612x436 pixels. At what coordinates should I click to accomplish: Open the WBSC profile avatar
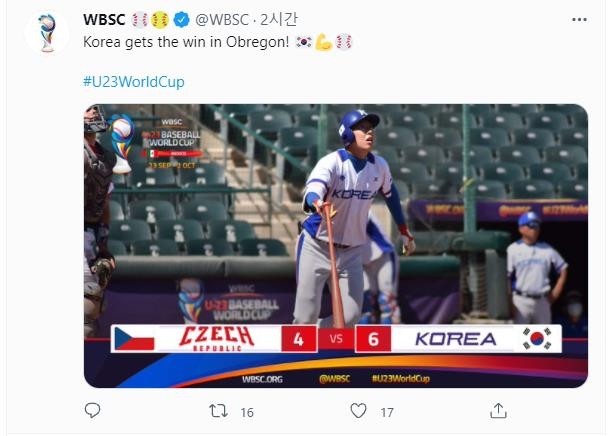44,32
